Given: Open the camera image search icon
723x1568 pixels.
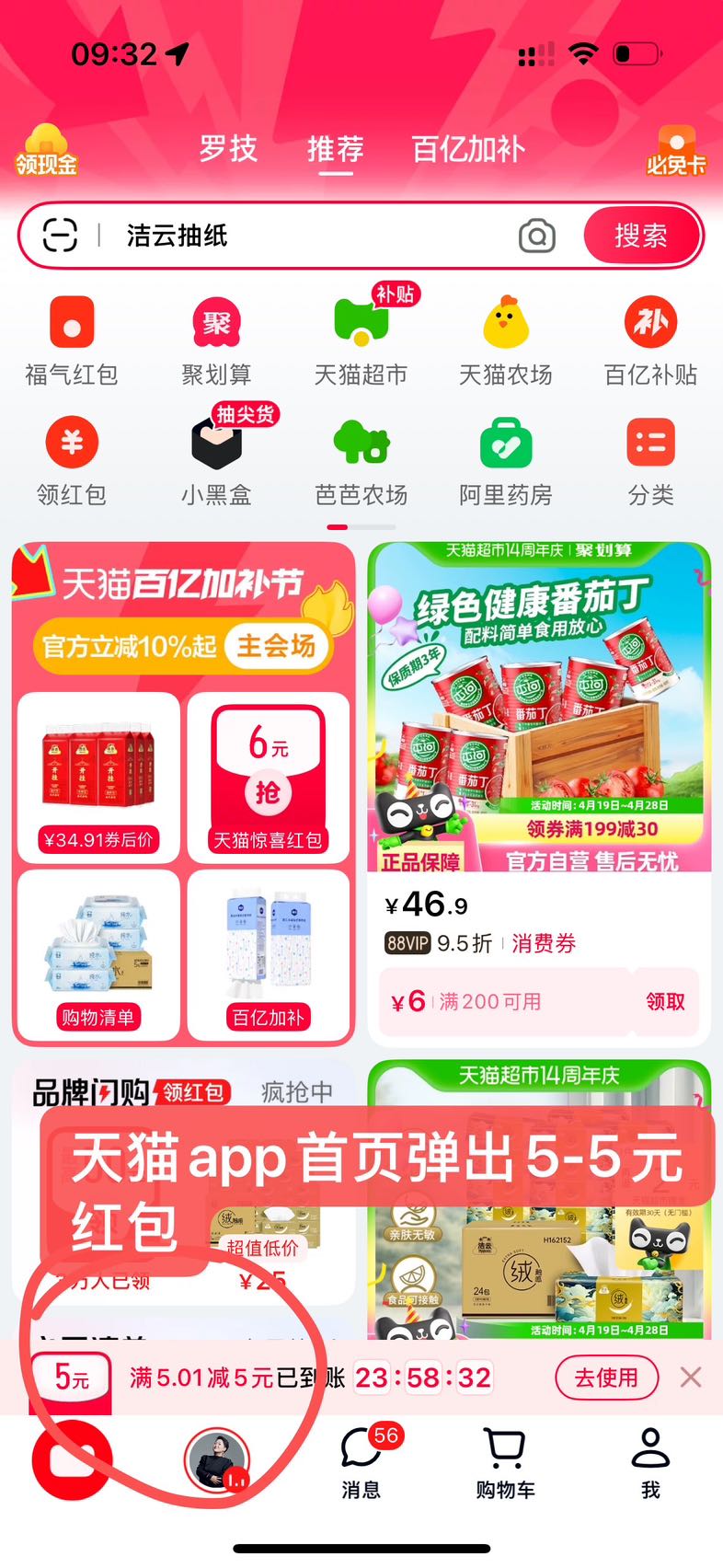Looking at the screenshot, I should (x=537, y=236).
